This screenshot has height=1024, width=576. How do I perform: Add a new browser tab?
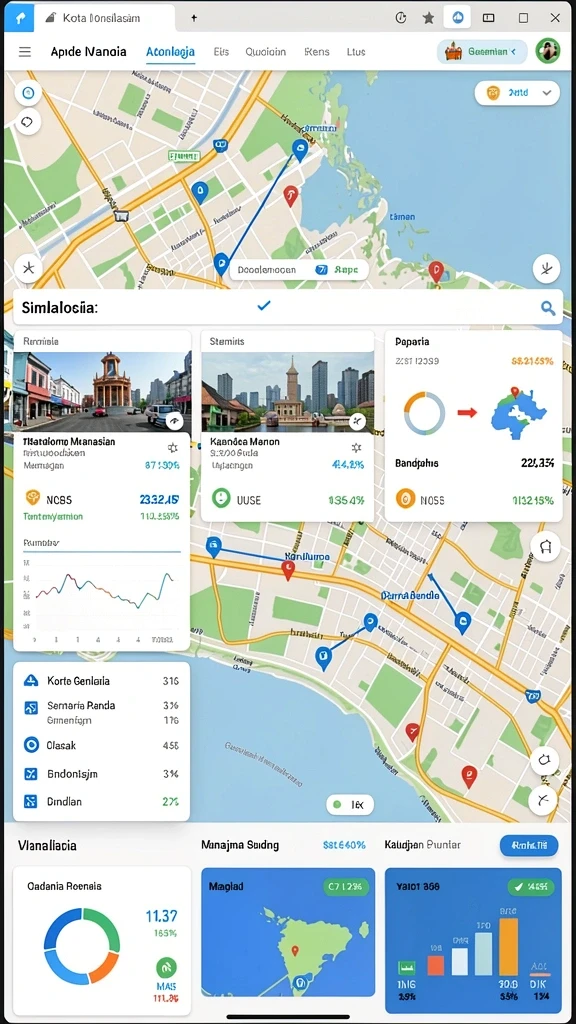pos(194,18)
